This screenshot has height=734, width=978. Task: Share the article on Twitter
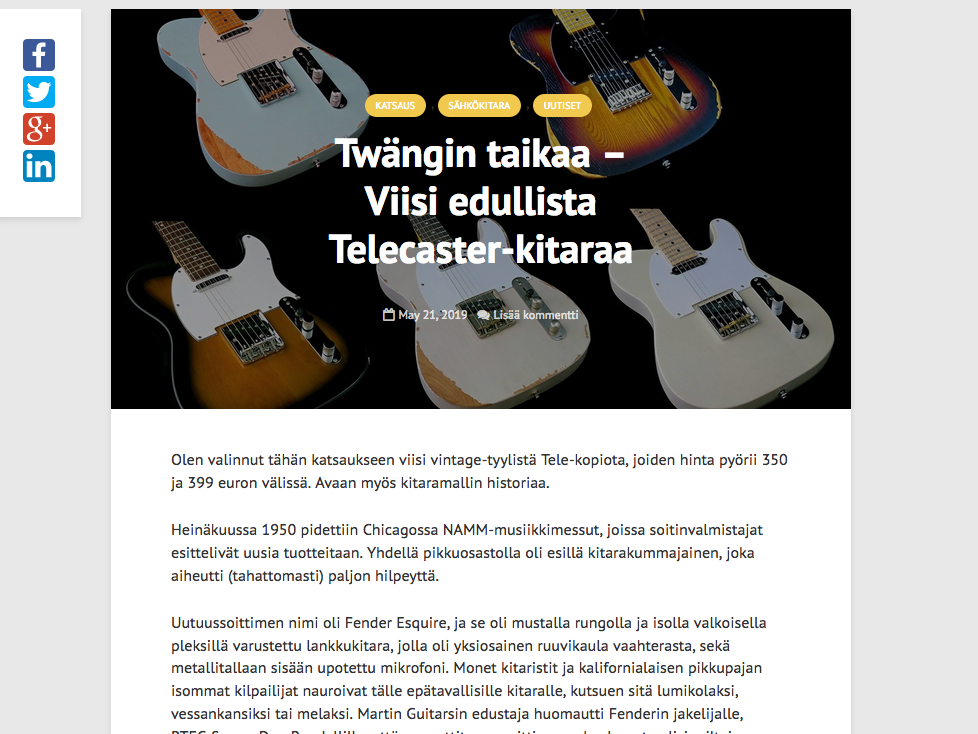39,92
